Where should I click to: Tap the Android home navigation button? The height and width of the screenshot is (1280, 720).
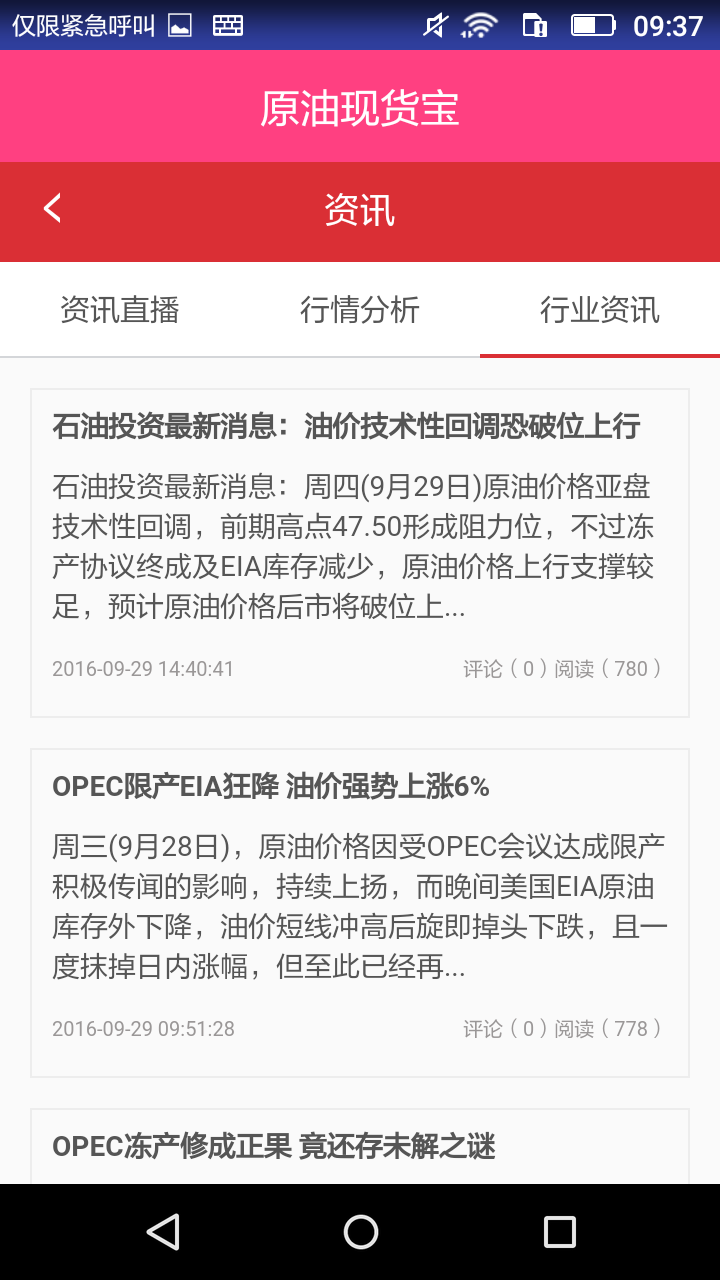(360, 1234)
